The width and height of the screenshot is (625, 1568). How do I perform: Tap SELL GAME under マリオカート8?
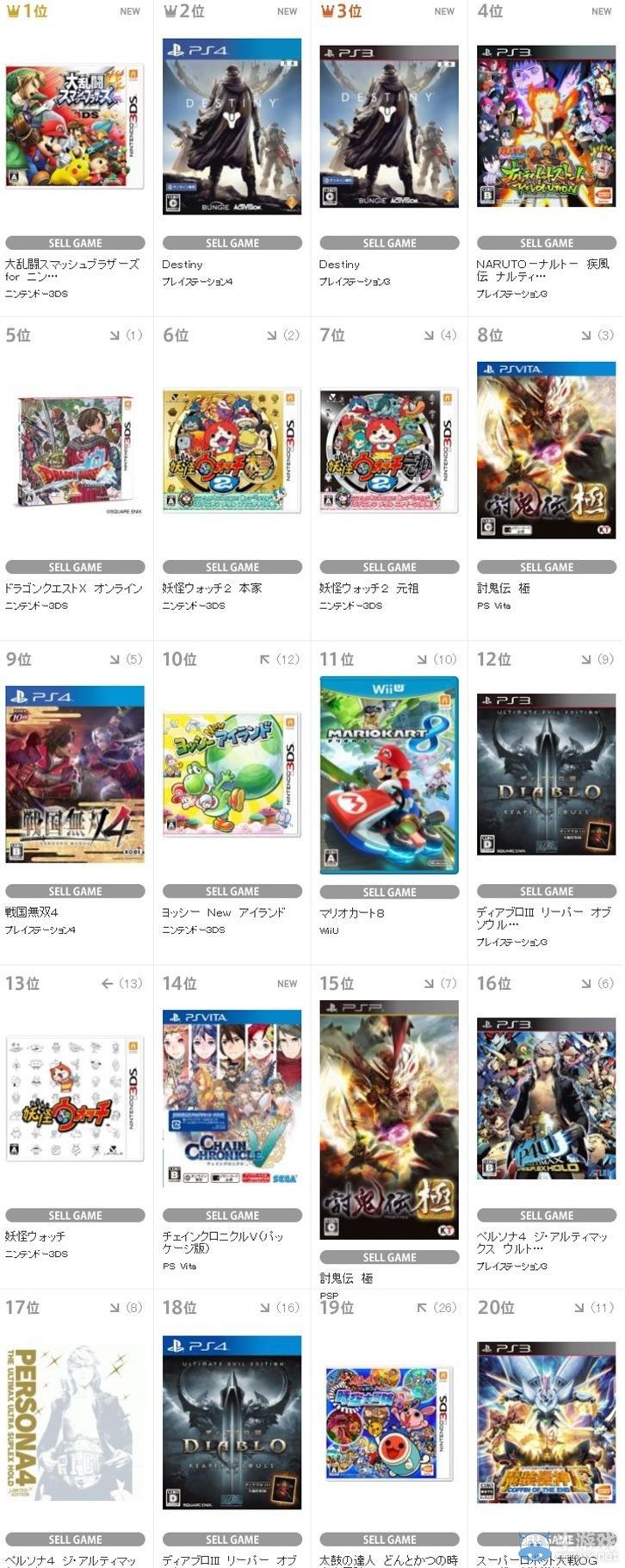point(389,892)
